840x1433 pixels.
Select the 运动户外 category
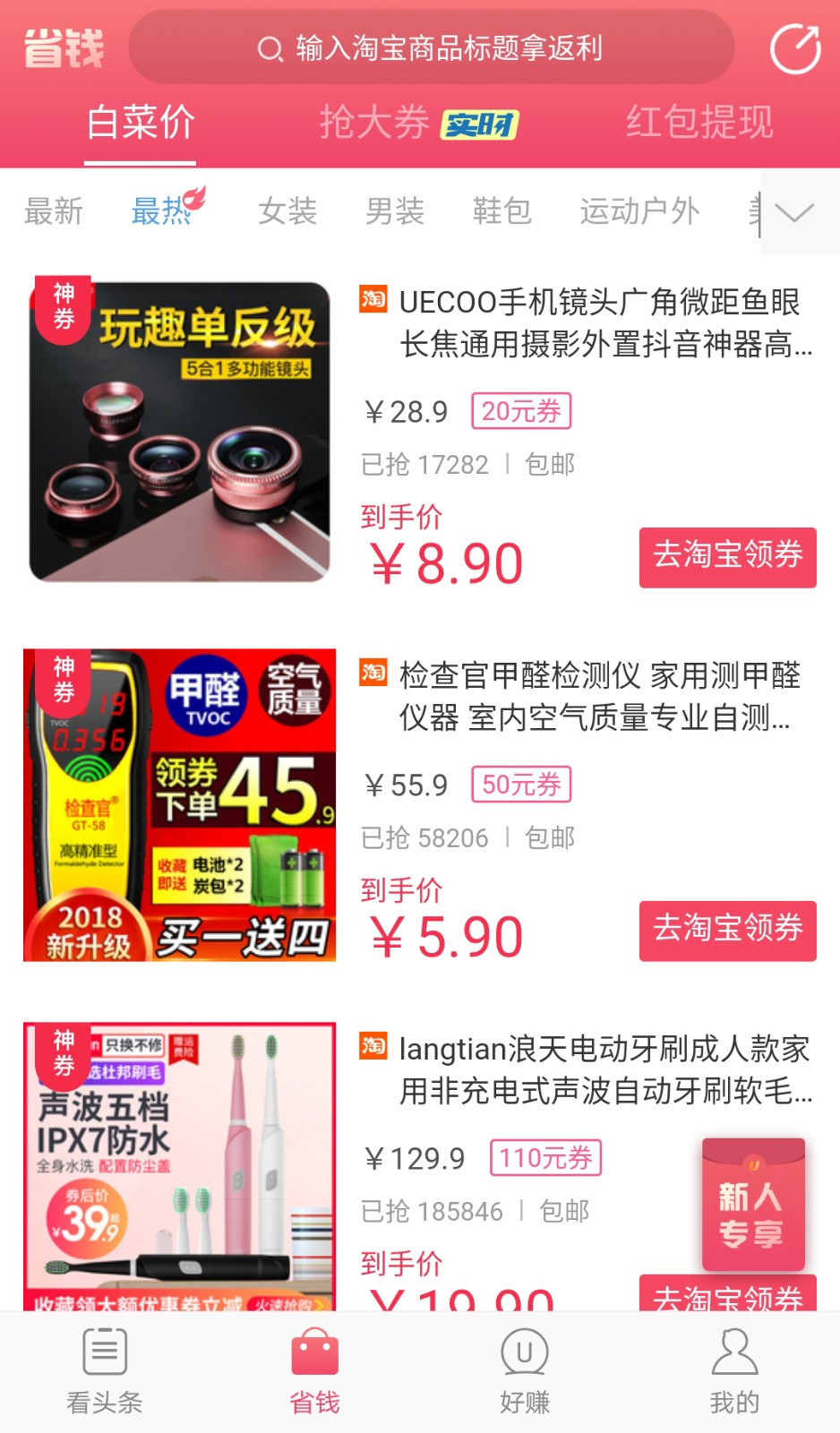[x=639, y=211]
